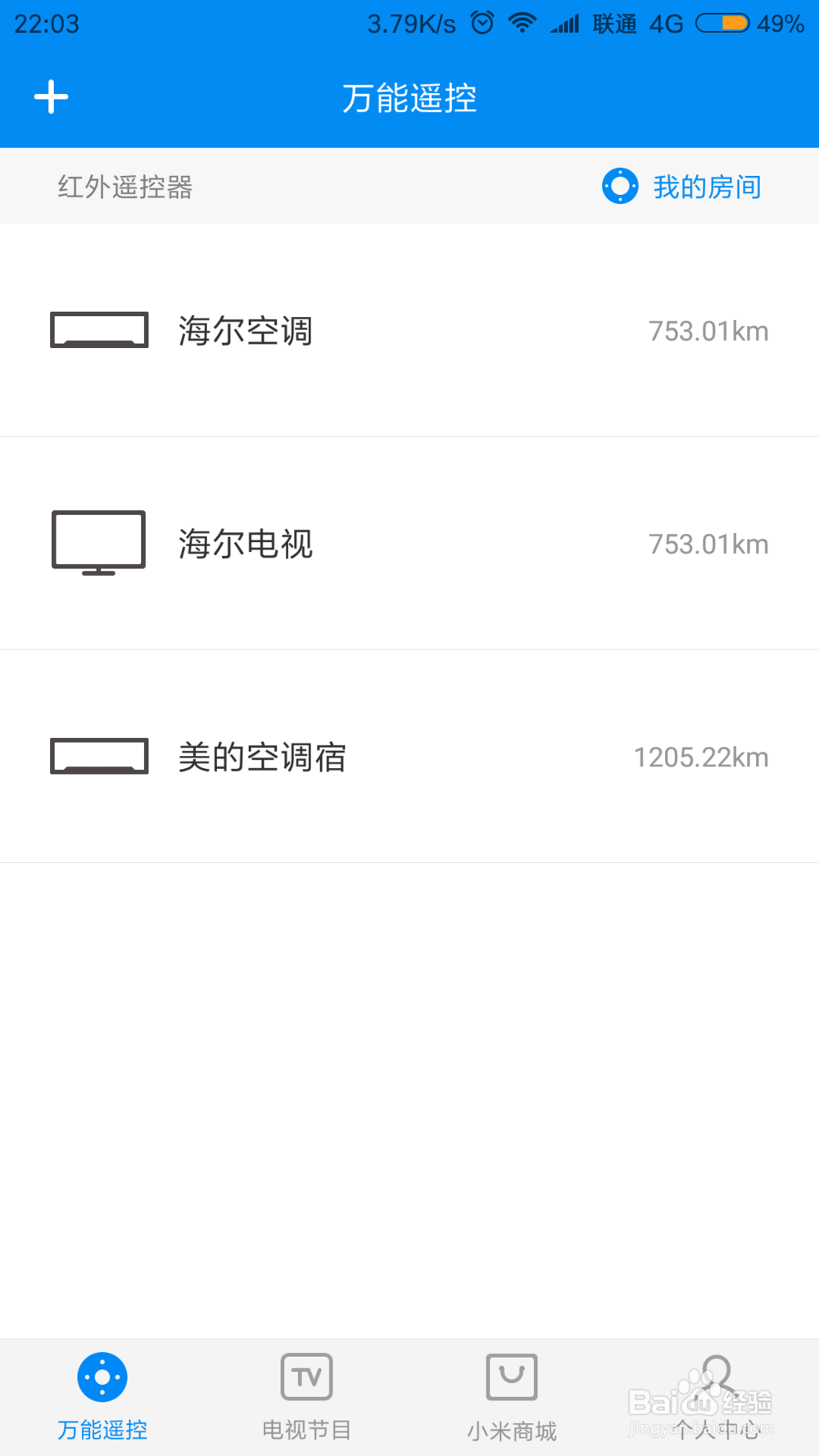Switch to the 小米商城 tab

point(512,1397)
